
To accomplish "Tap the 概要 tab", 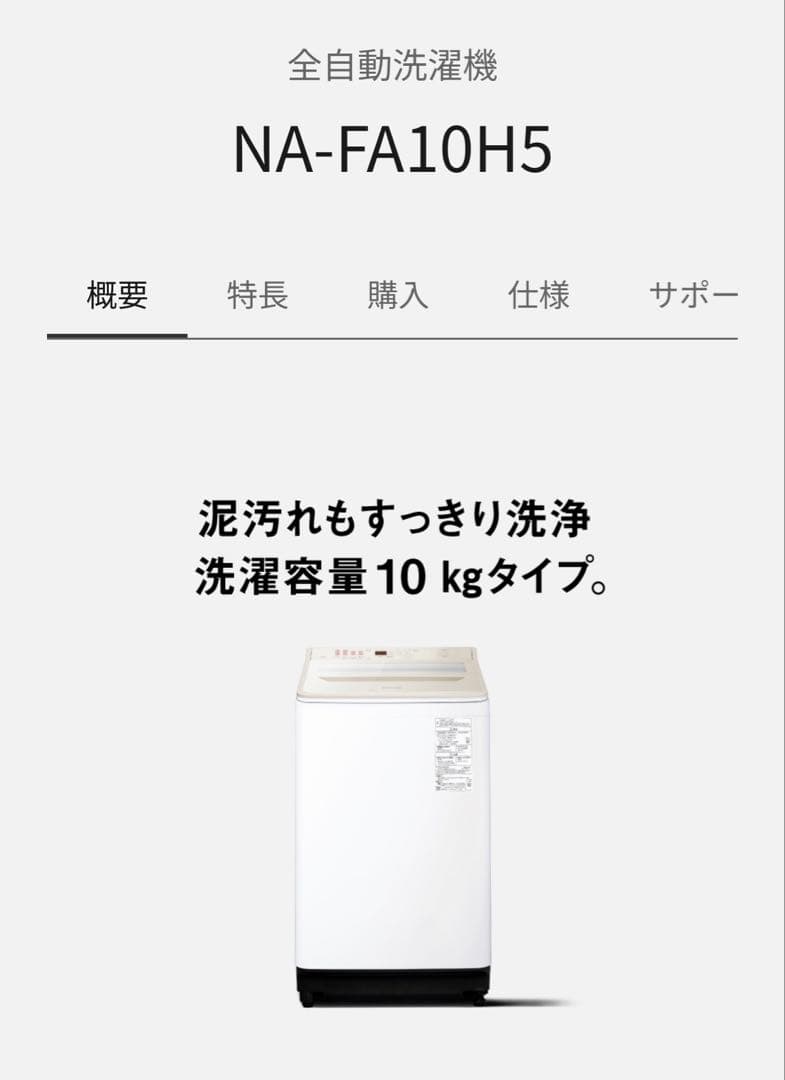I will pyautogui.click(x=117, y=296).
